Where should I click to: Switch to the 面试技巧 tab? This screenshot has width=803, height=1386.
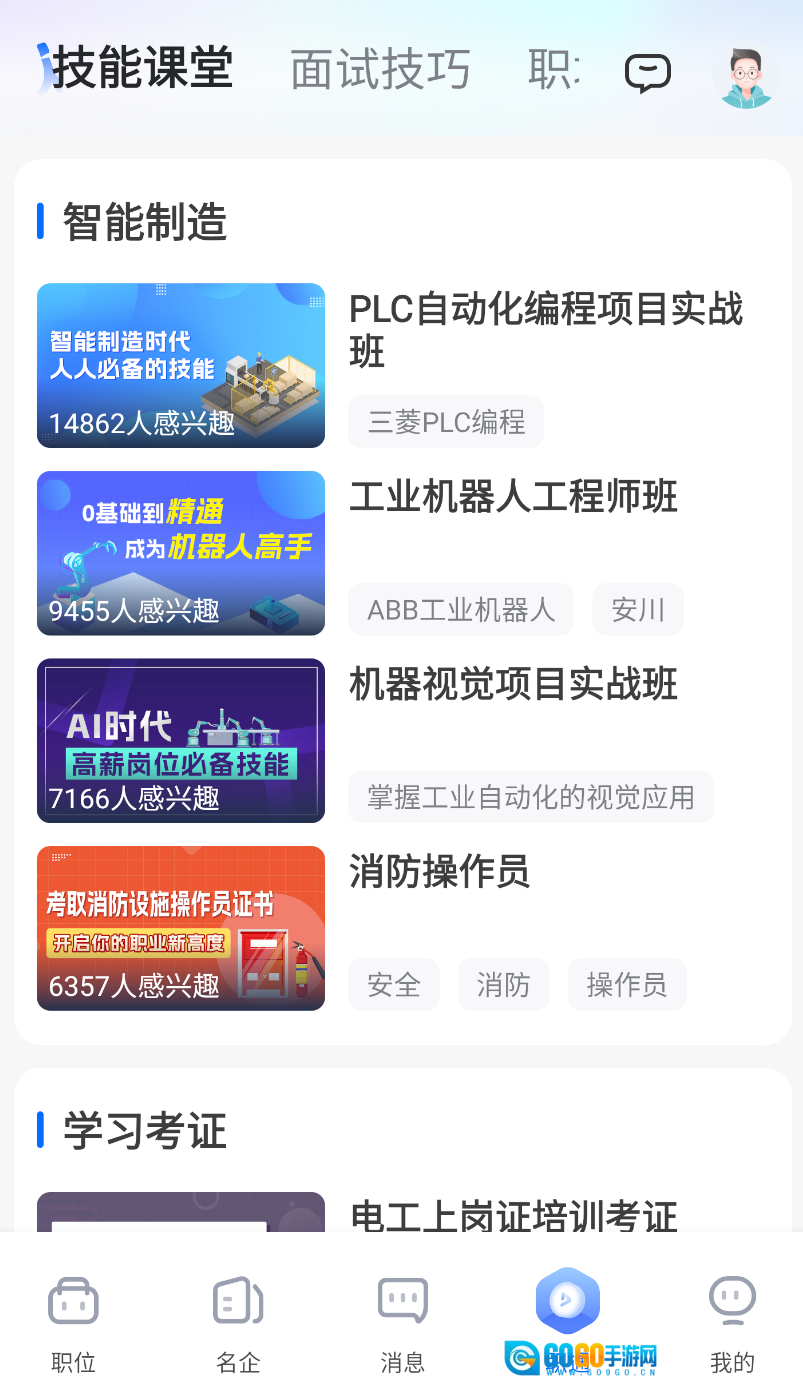click(x=380, y=70)
